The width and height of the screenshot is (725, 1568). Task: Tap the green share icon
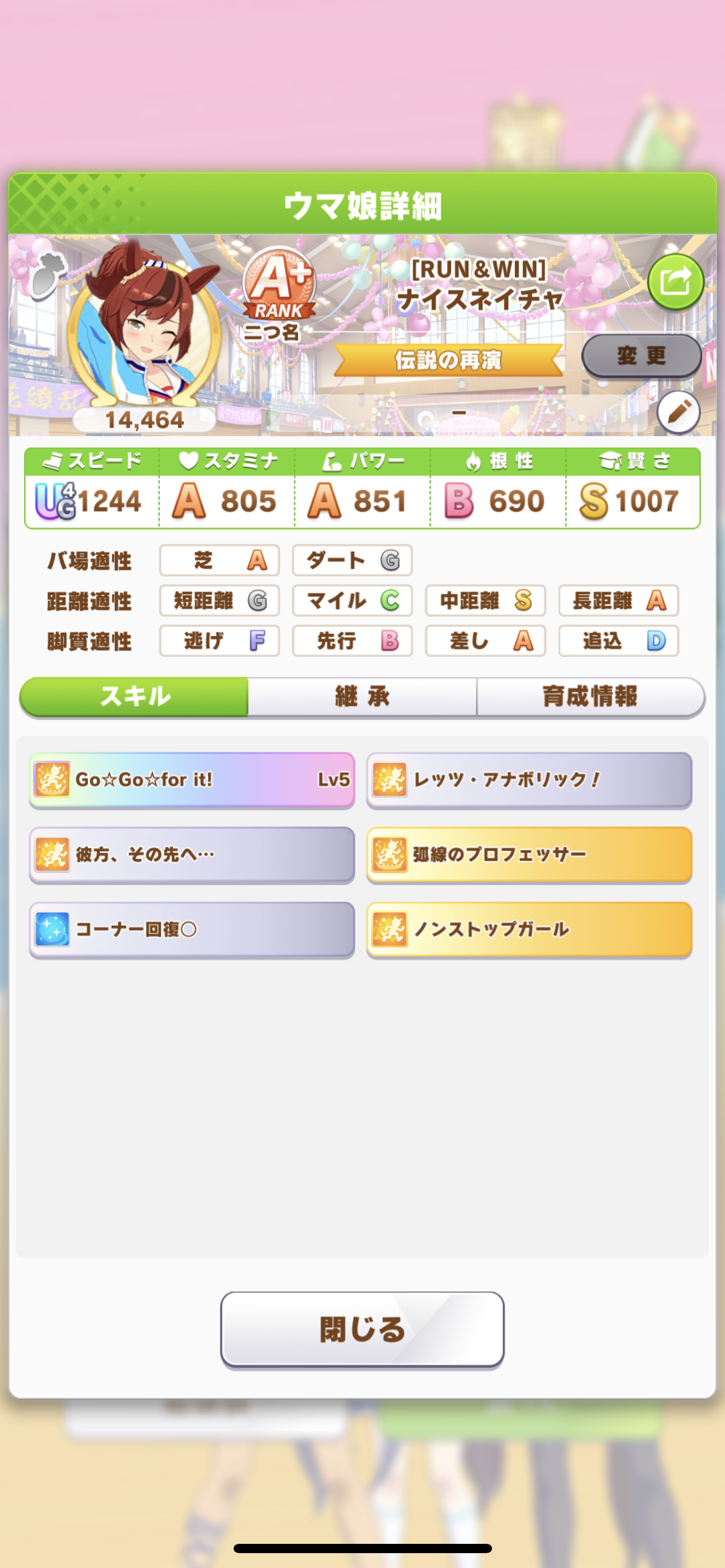tap(675, 282)
